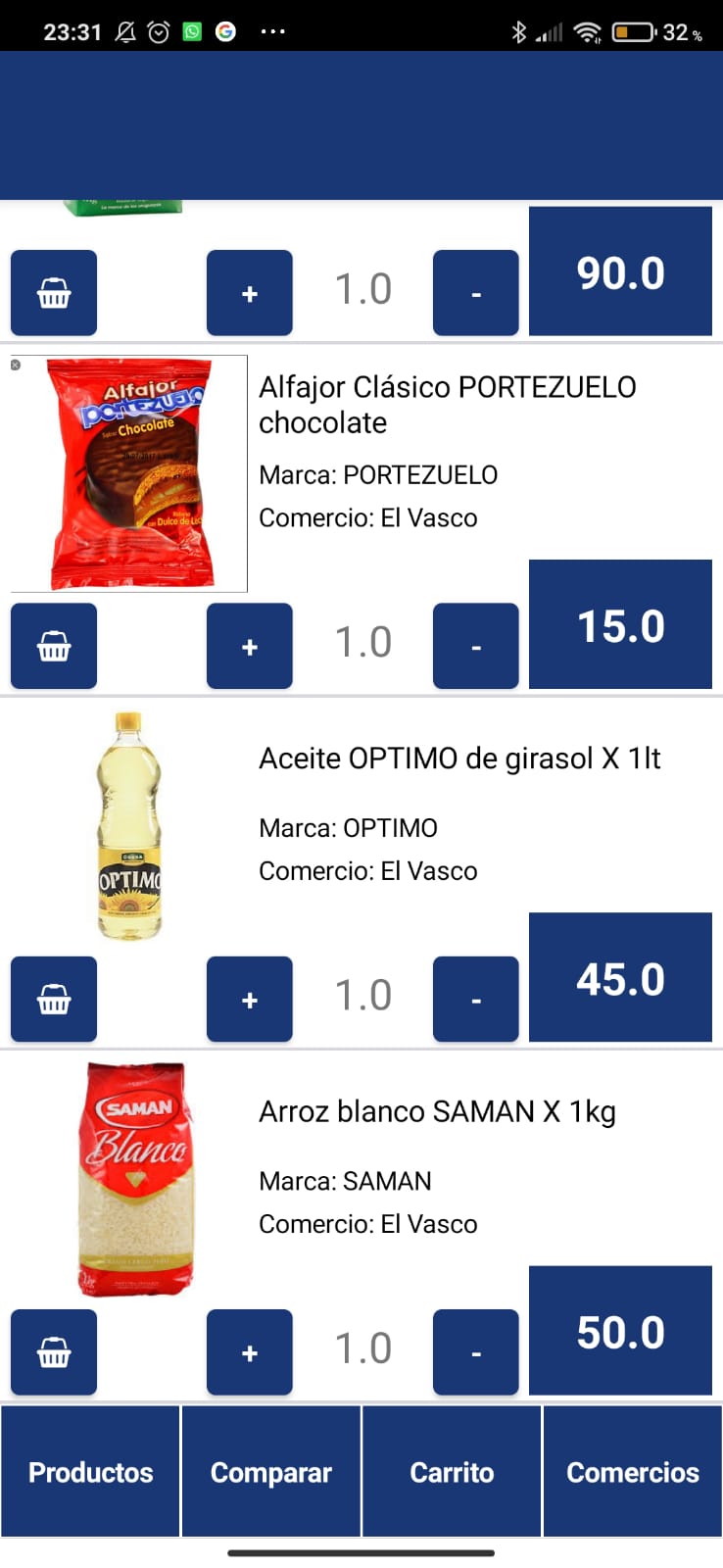Increase quantity of Arroz blanco SAMAN

pos(249,1351)
